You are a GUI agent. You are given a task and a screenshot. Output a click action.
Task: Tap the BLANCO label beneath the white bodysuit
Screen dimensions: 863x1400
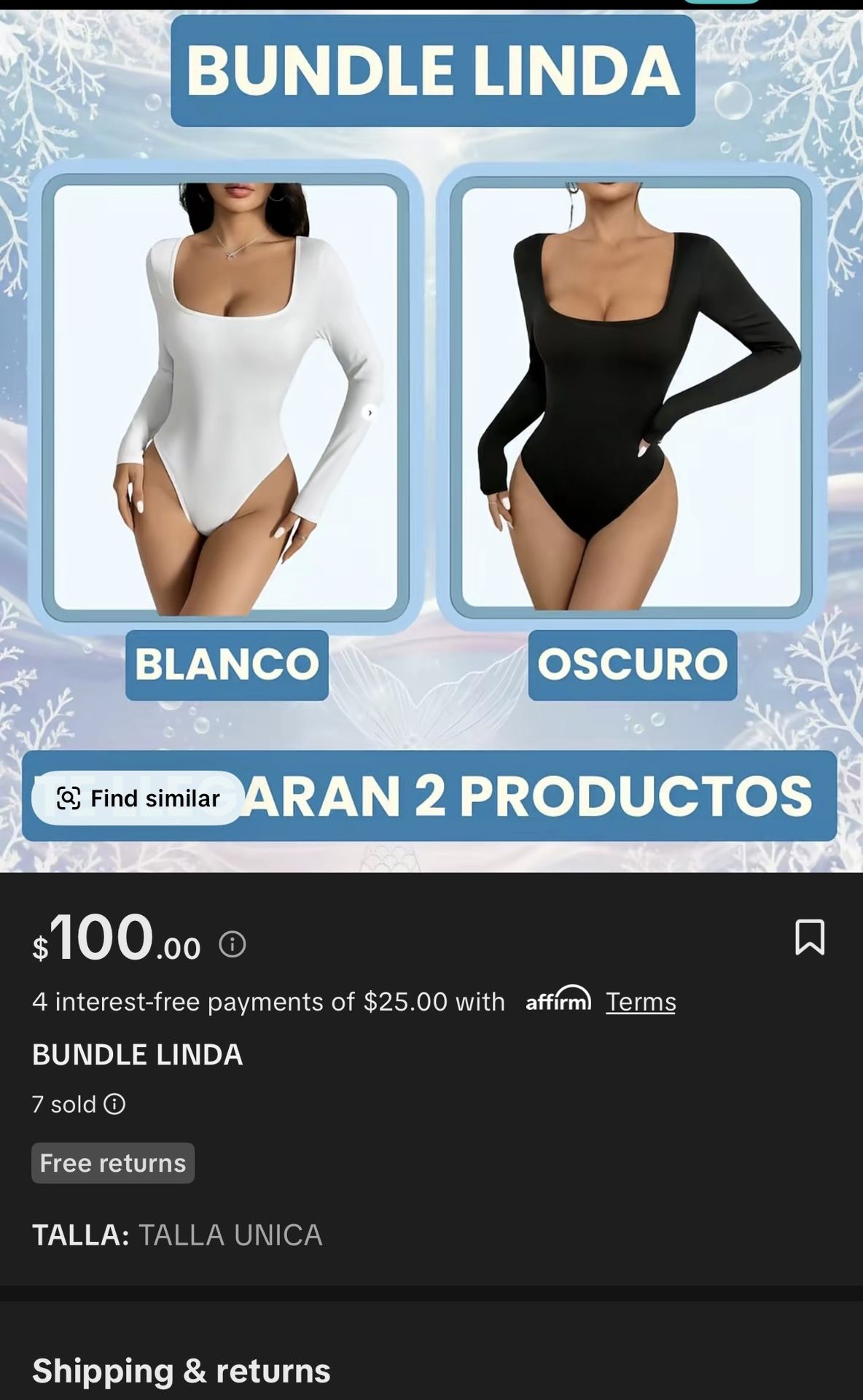226,664
